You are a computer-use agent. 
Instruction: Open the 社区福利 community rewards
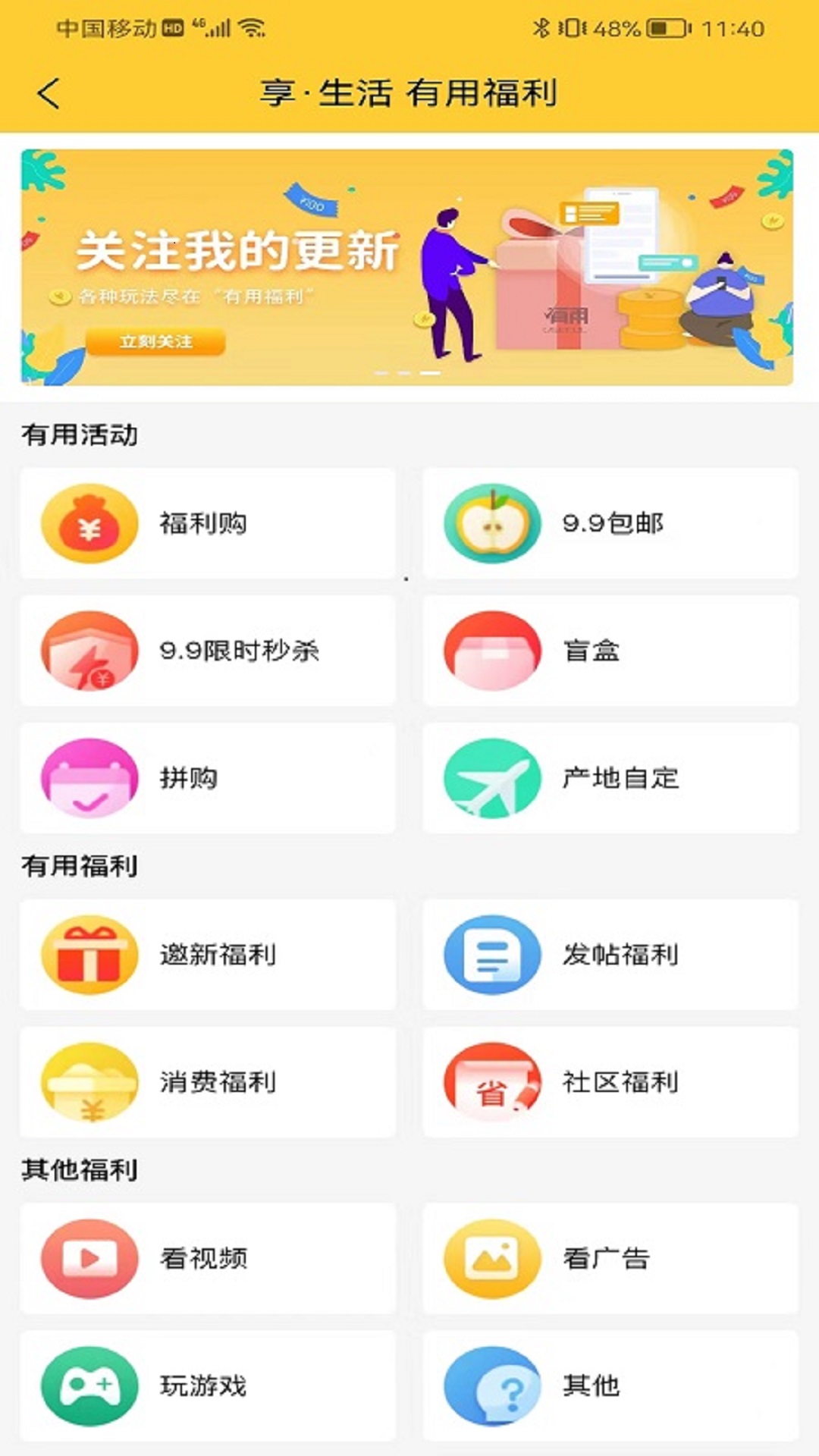click(x=610, y=1081)
